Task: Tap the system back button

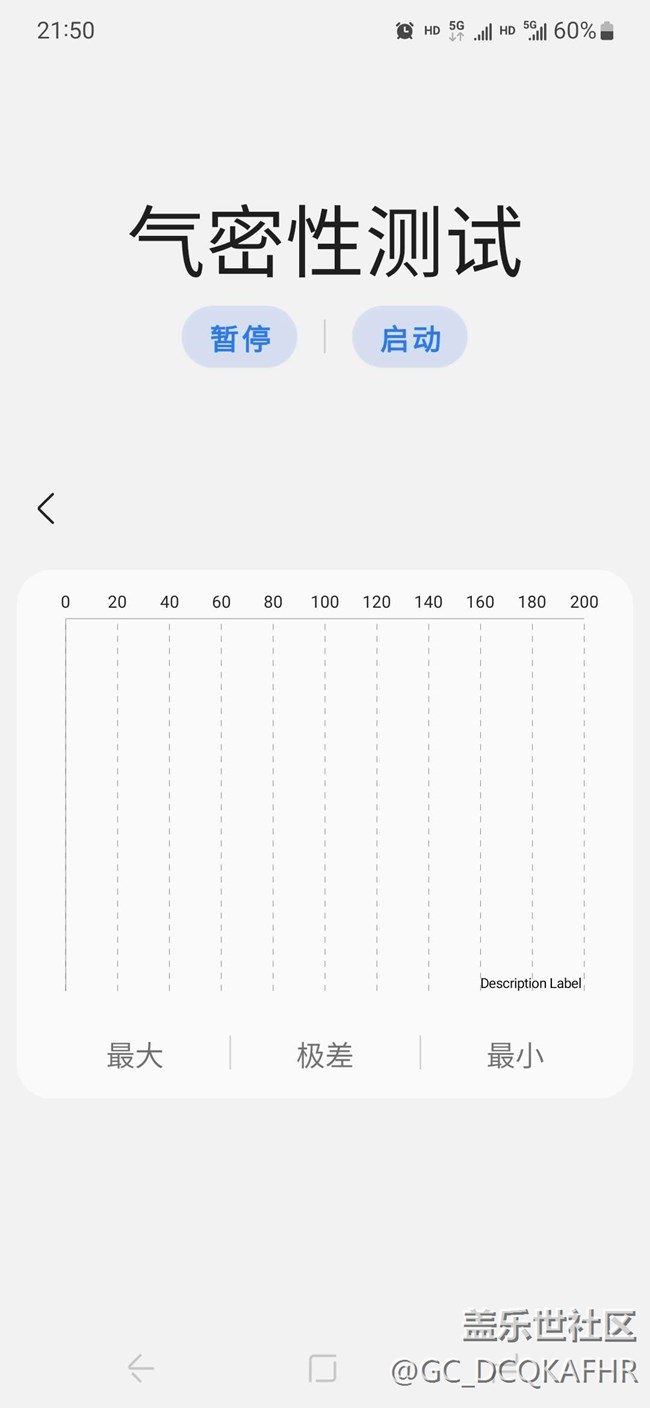Action: pos(141,1368)
